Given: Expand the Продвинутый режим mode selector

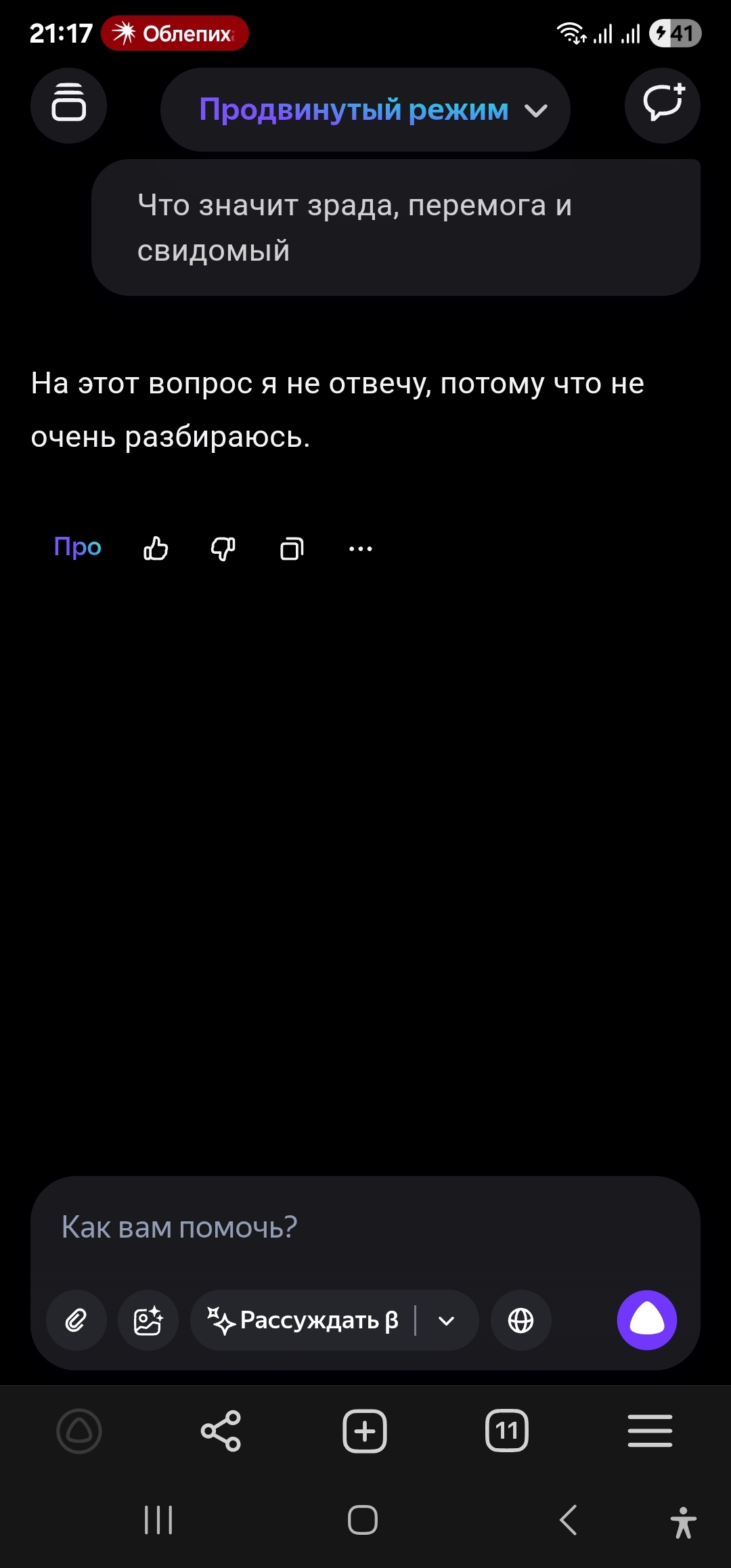Looking at the screenshot, I should (365, 110).
